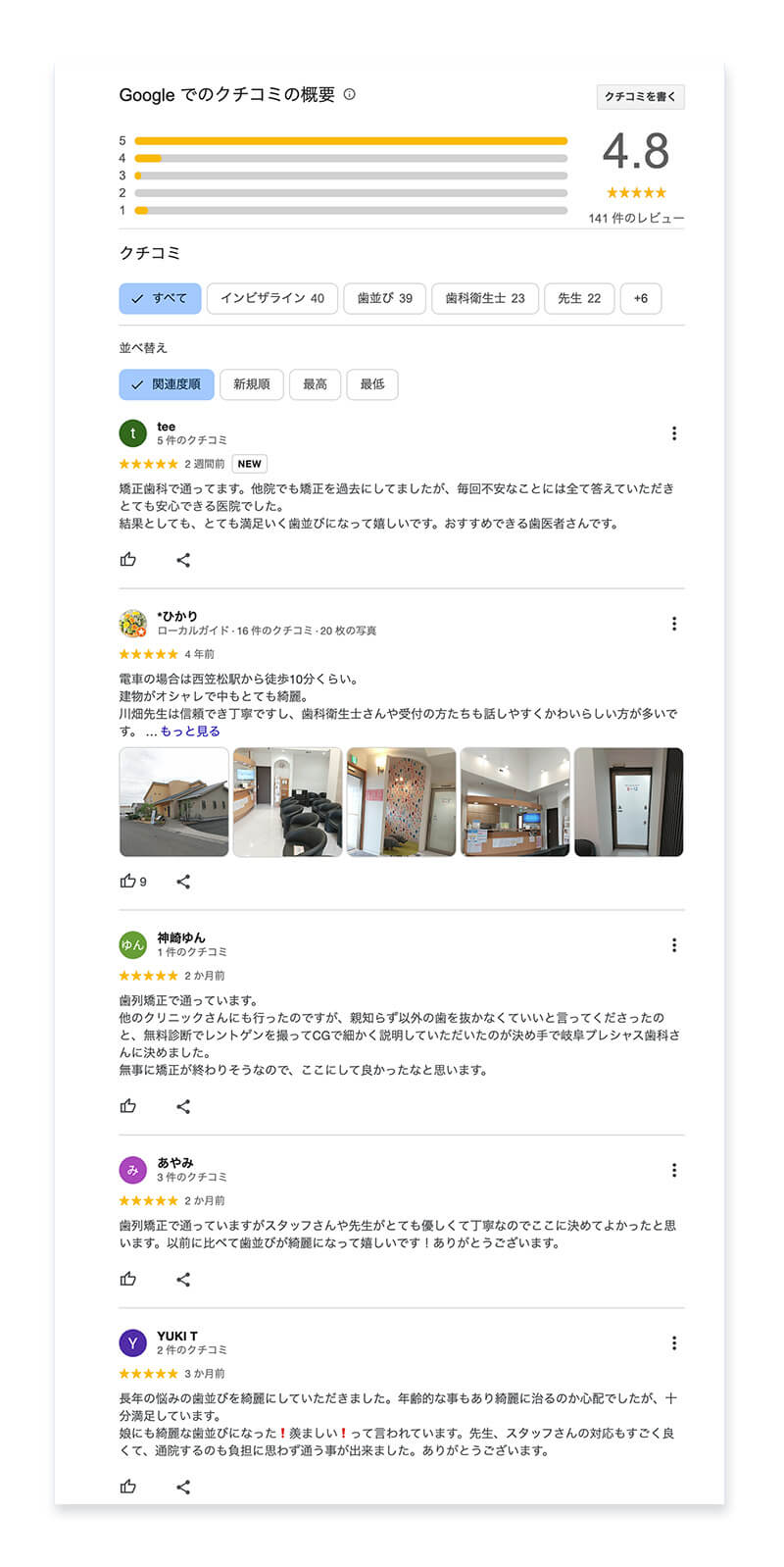
Task: Open the info icon beside the クチコミの概要 heading
Action: tap(350, 94)
